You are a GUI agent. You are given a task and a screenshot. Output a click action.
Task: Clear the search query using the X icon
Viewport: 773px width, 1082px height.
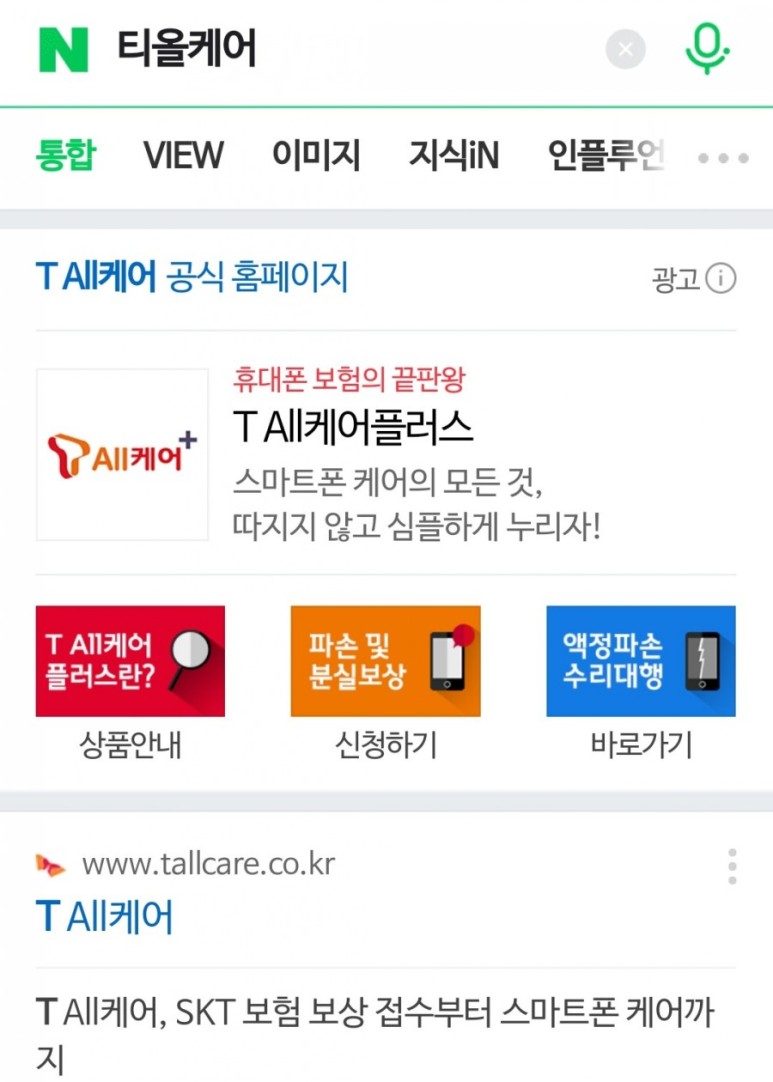pyautogui.click(x=625, y=47)
